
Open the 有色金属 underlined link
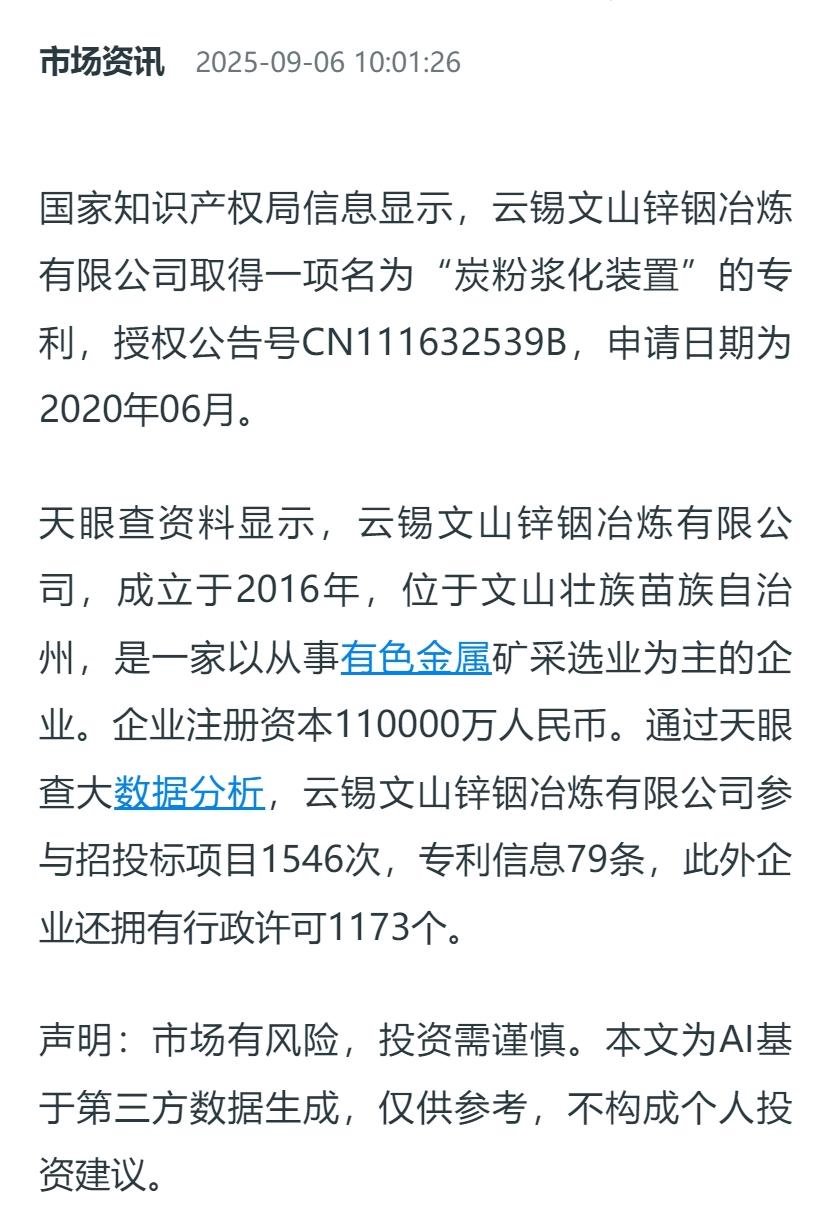415,657
